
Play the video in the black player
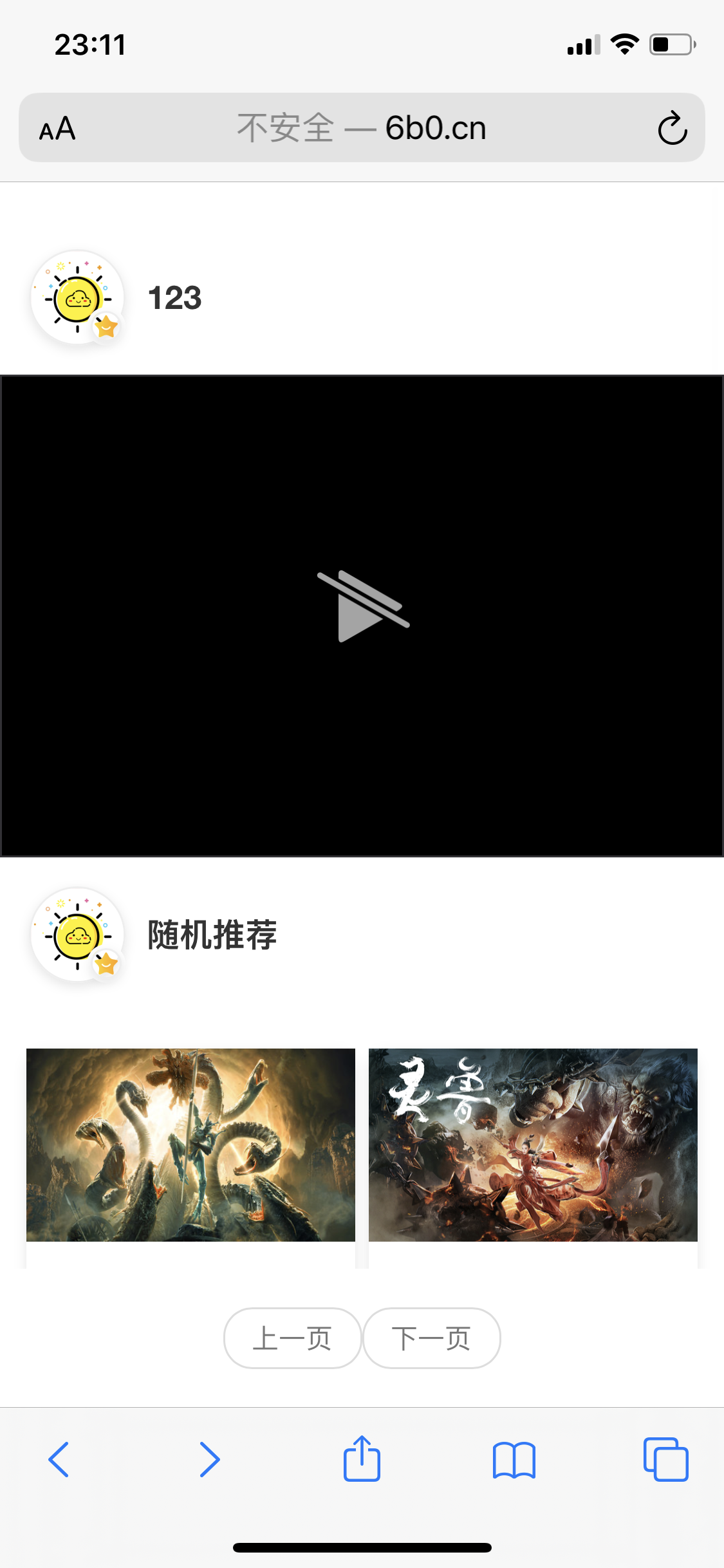point(363,606)
